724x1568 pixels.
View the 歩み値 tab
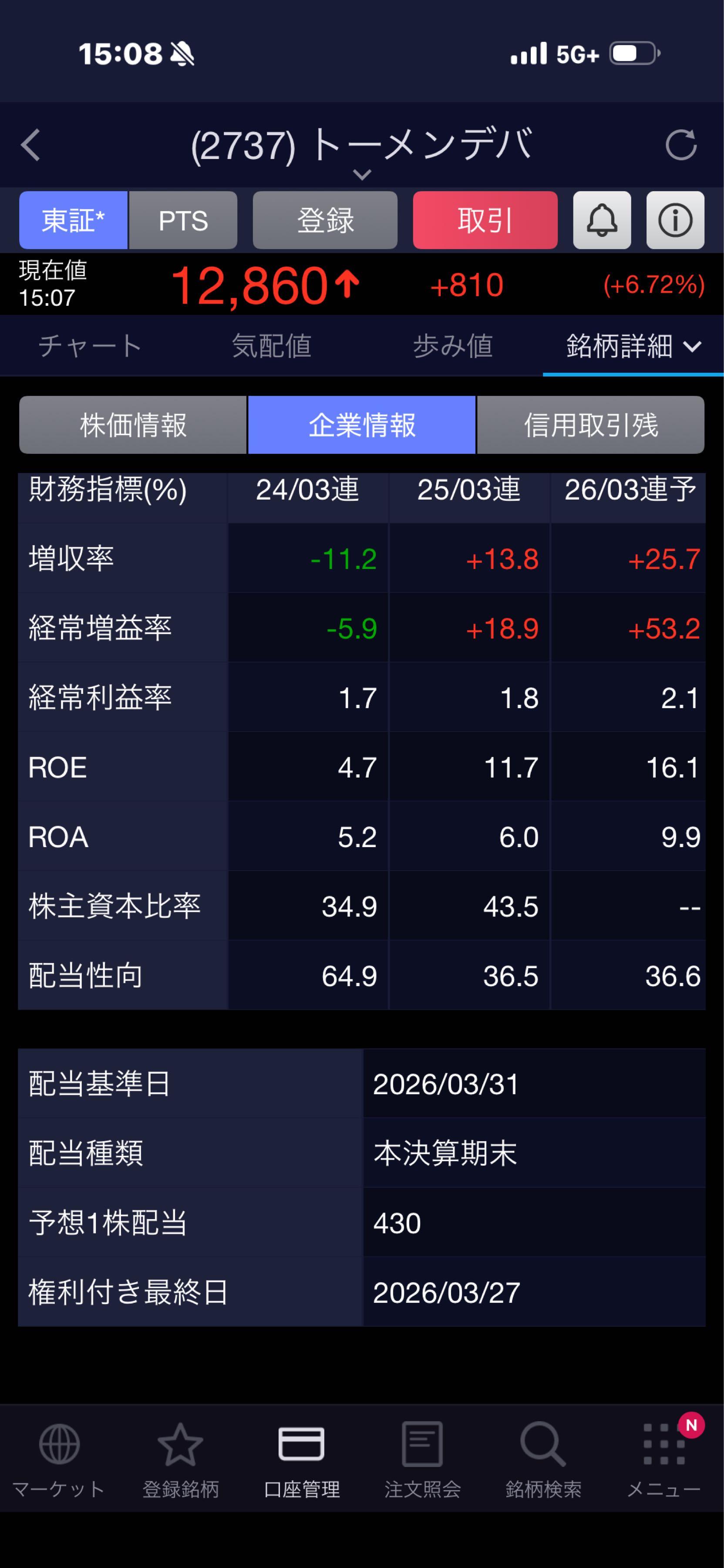tap(453, 346)
